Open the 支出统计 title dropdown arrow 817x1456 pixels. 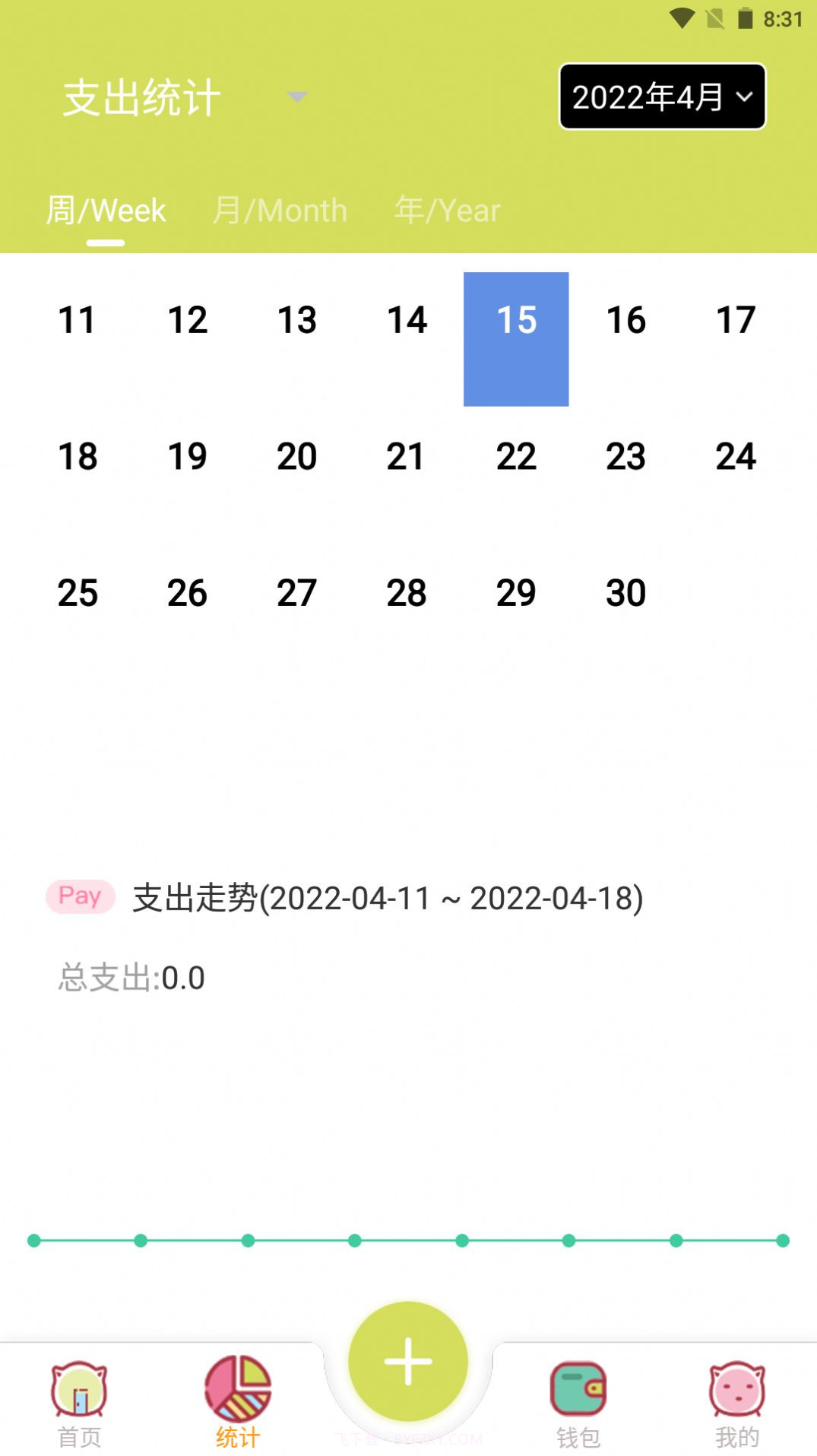coord(296,97)
